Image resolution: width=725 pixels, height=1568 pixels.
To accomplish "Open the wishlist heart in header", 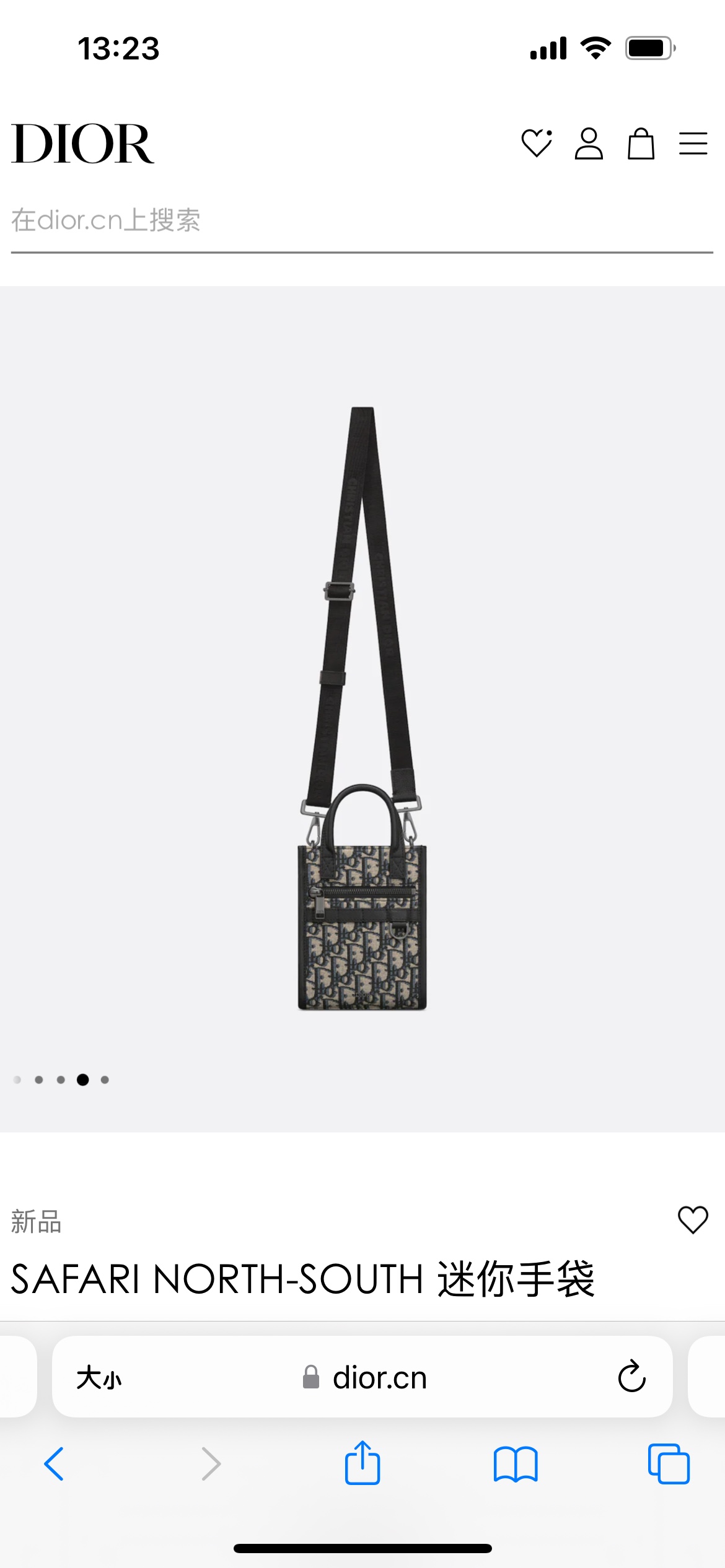I will pyautogui.click(x=536, y=143).
